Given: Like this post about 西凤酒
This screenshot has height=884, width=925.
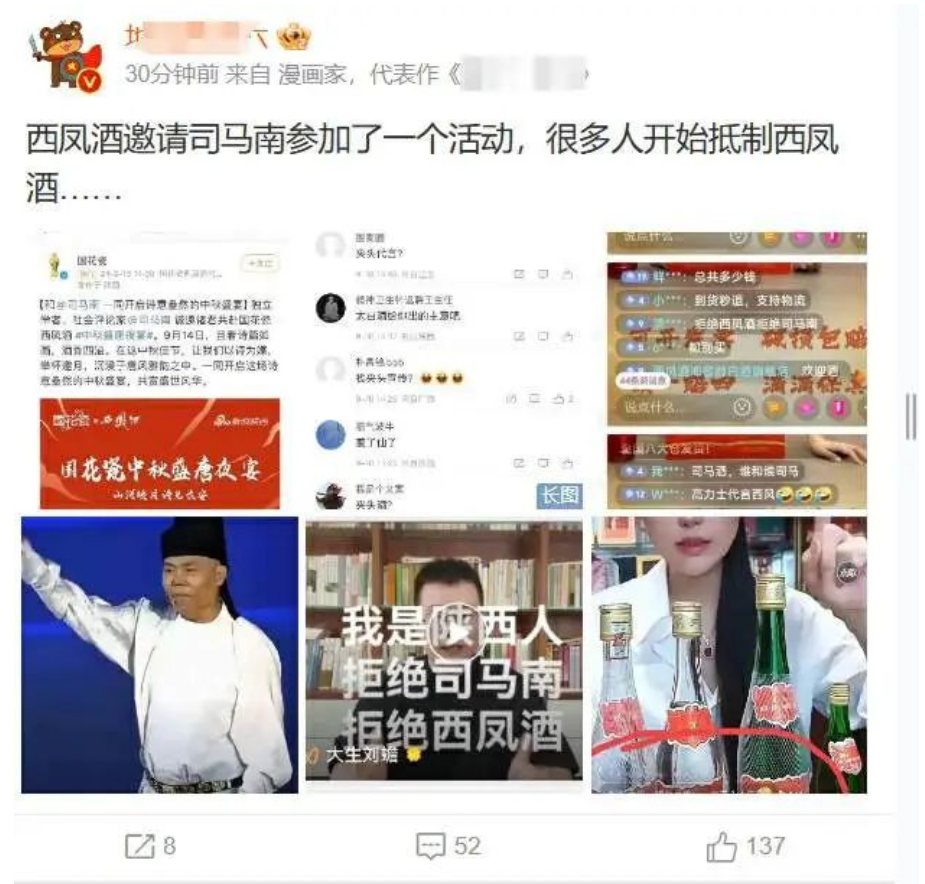Looking at the screenshot, I should pyautogui.click(x=745, y=846).
